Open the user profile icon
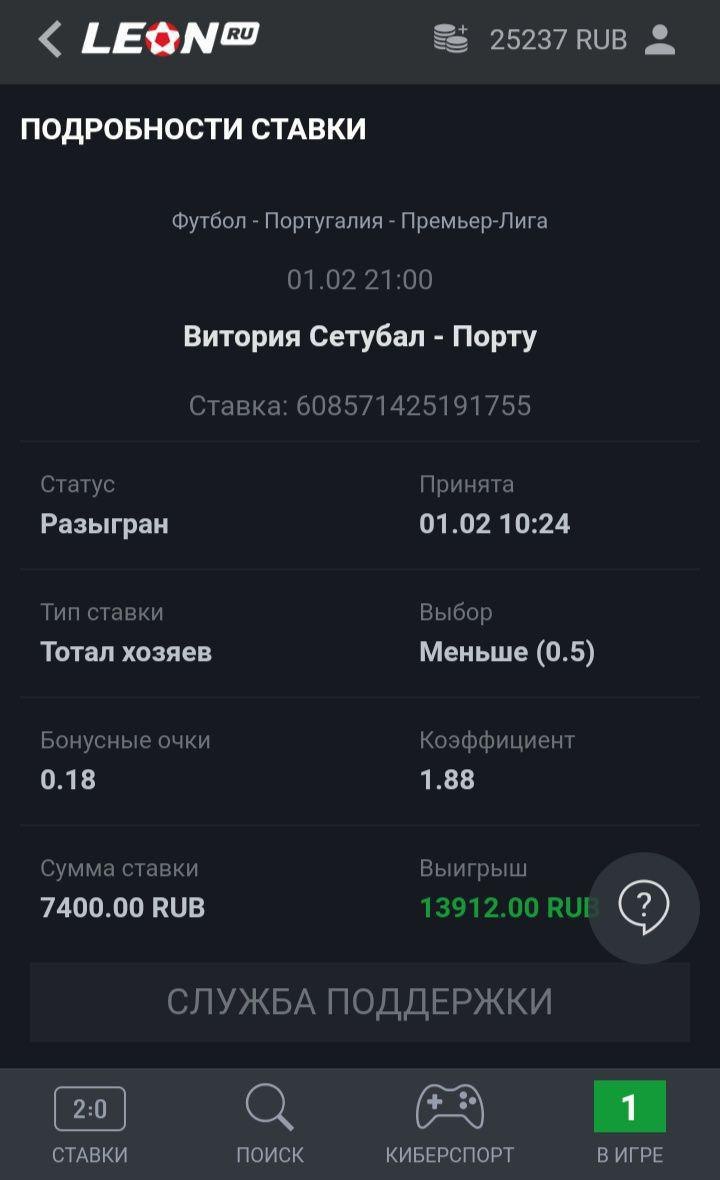The width and height of the screenshot is (720, 1180). pos(660,40)
